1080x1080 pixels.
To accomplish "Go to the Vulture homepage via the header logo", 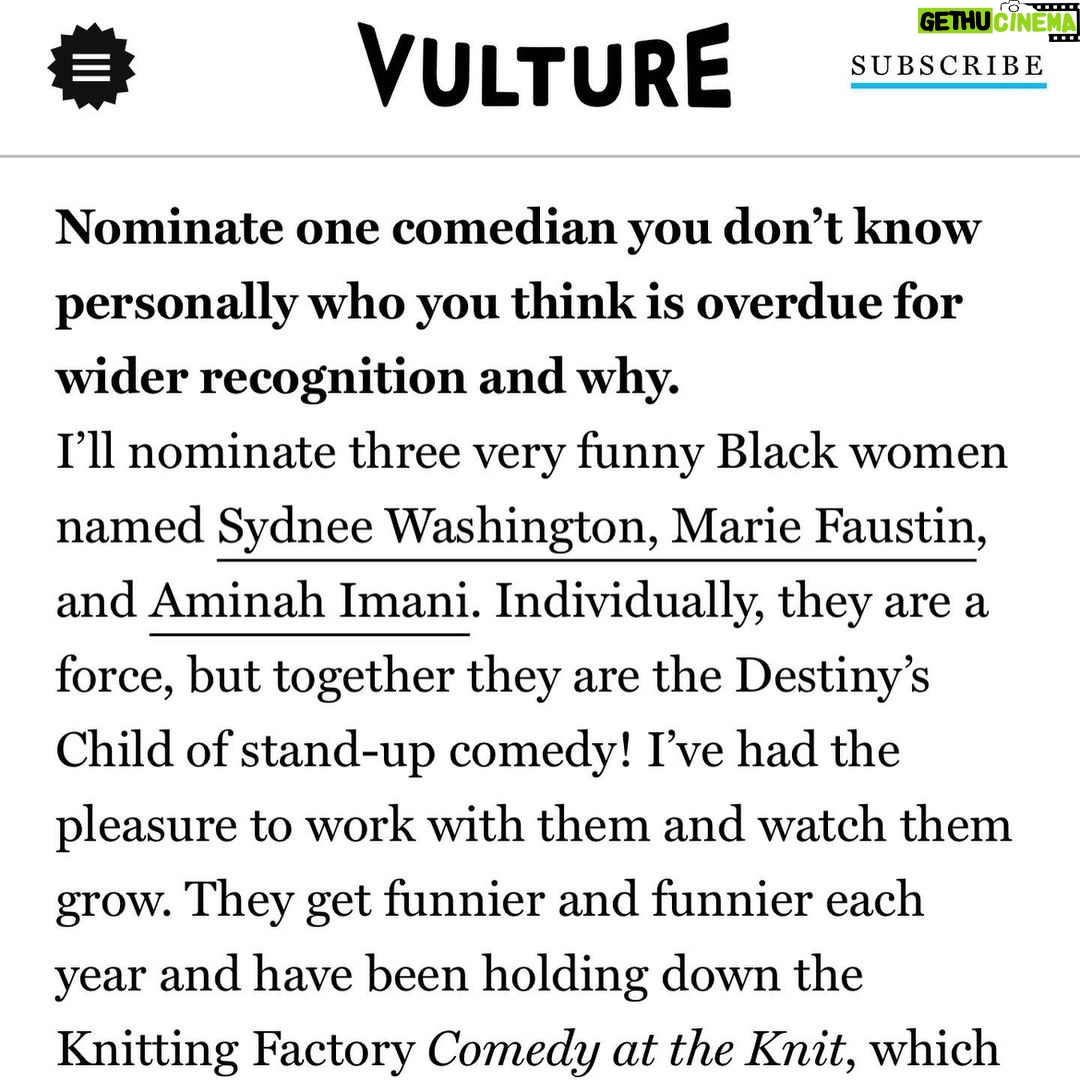I will 544,65.
